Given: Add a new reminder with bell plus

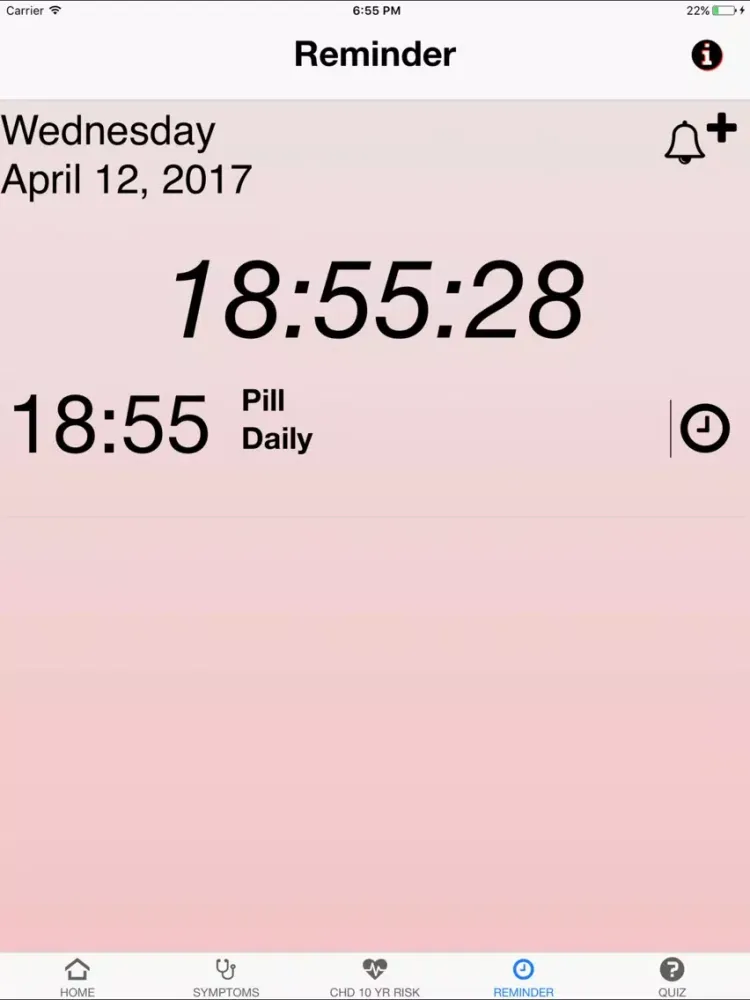Looking at the screenshot, I should (x=699, y=140).
